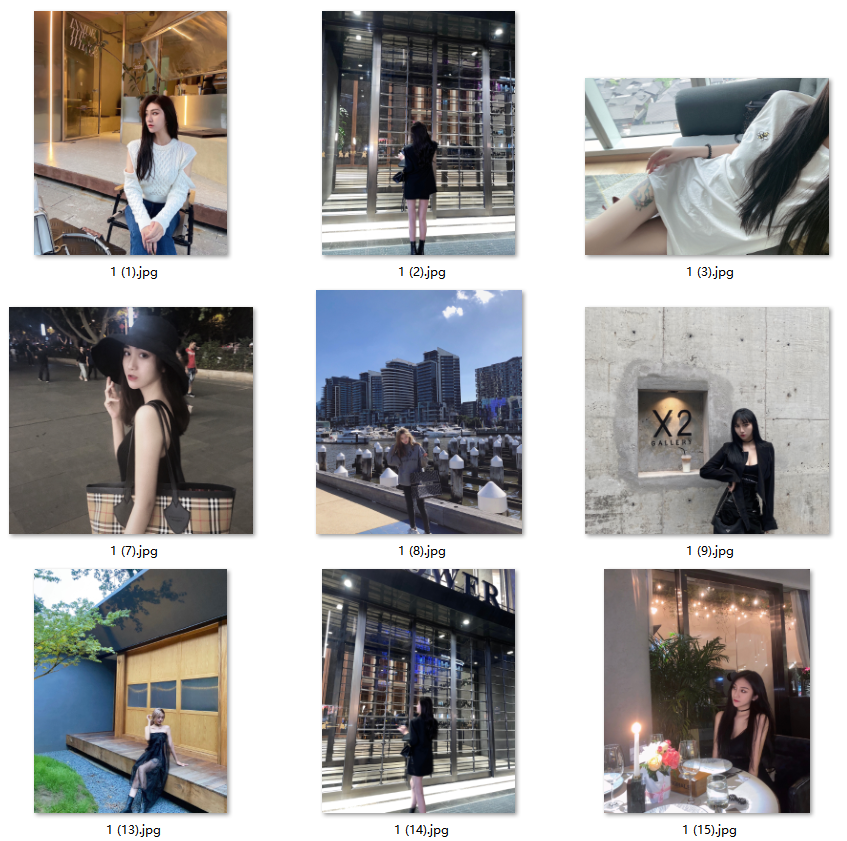The image size is (847, 841).
Task: Open the image 1 (1).jpg
Action: 130,133
